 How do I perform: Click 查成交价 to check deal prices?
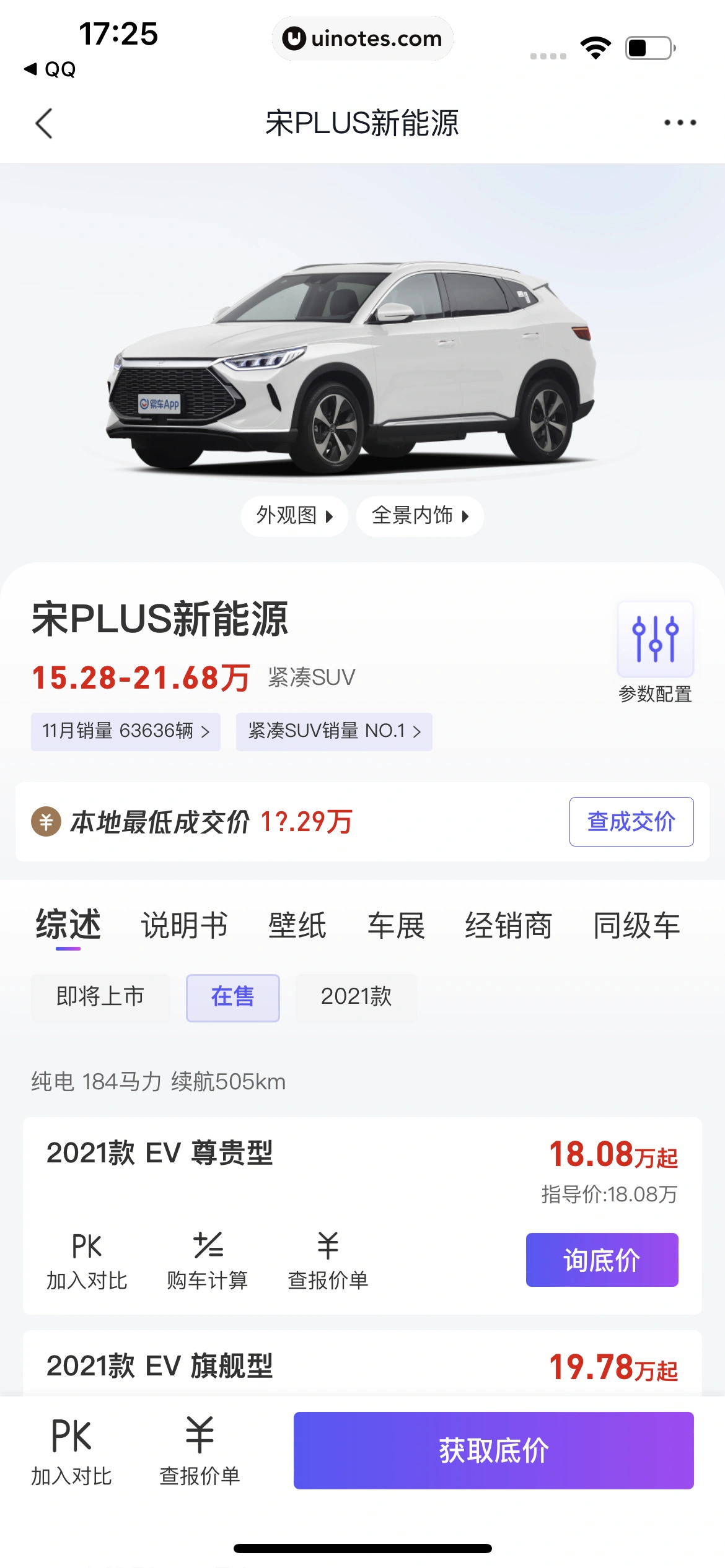pyautogui.click(x=630, y=822)
